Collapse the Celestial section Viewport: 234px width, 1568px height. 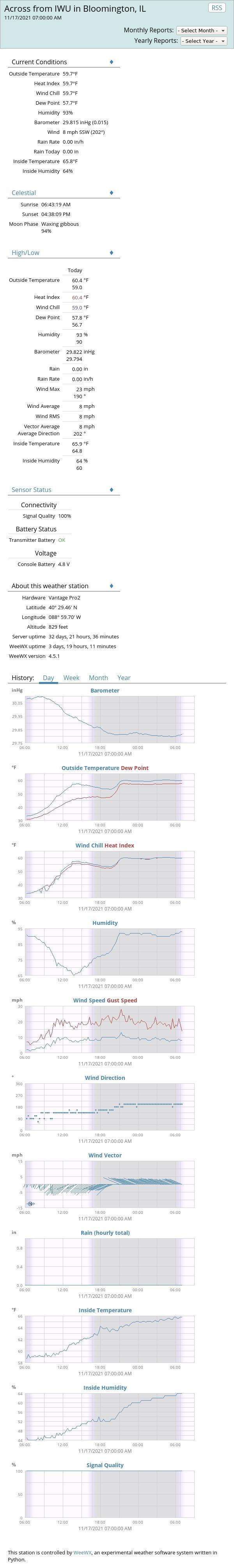(111, 193)
